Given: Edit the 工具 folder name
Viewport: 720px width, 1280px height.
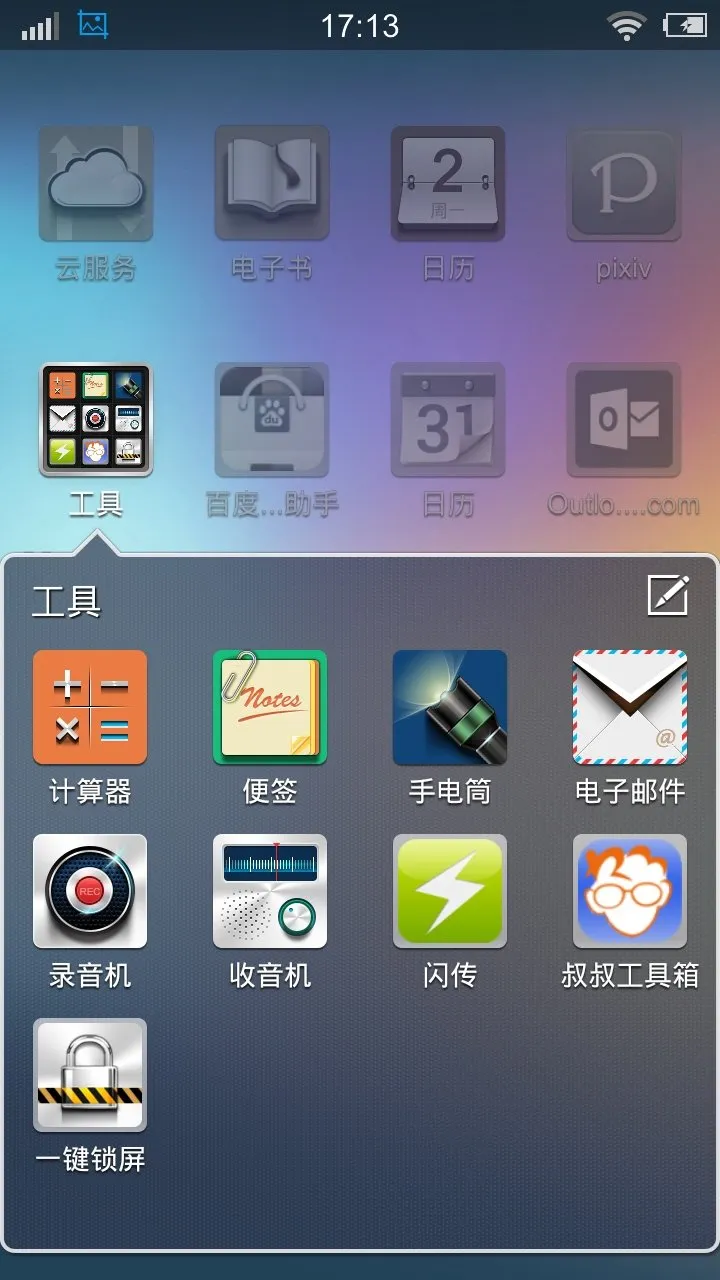Looking at the screenshot, I should pyautogui.click(x=668, y=596).
